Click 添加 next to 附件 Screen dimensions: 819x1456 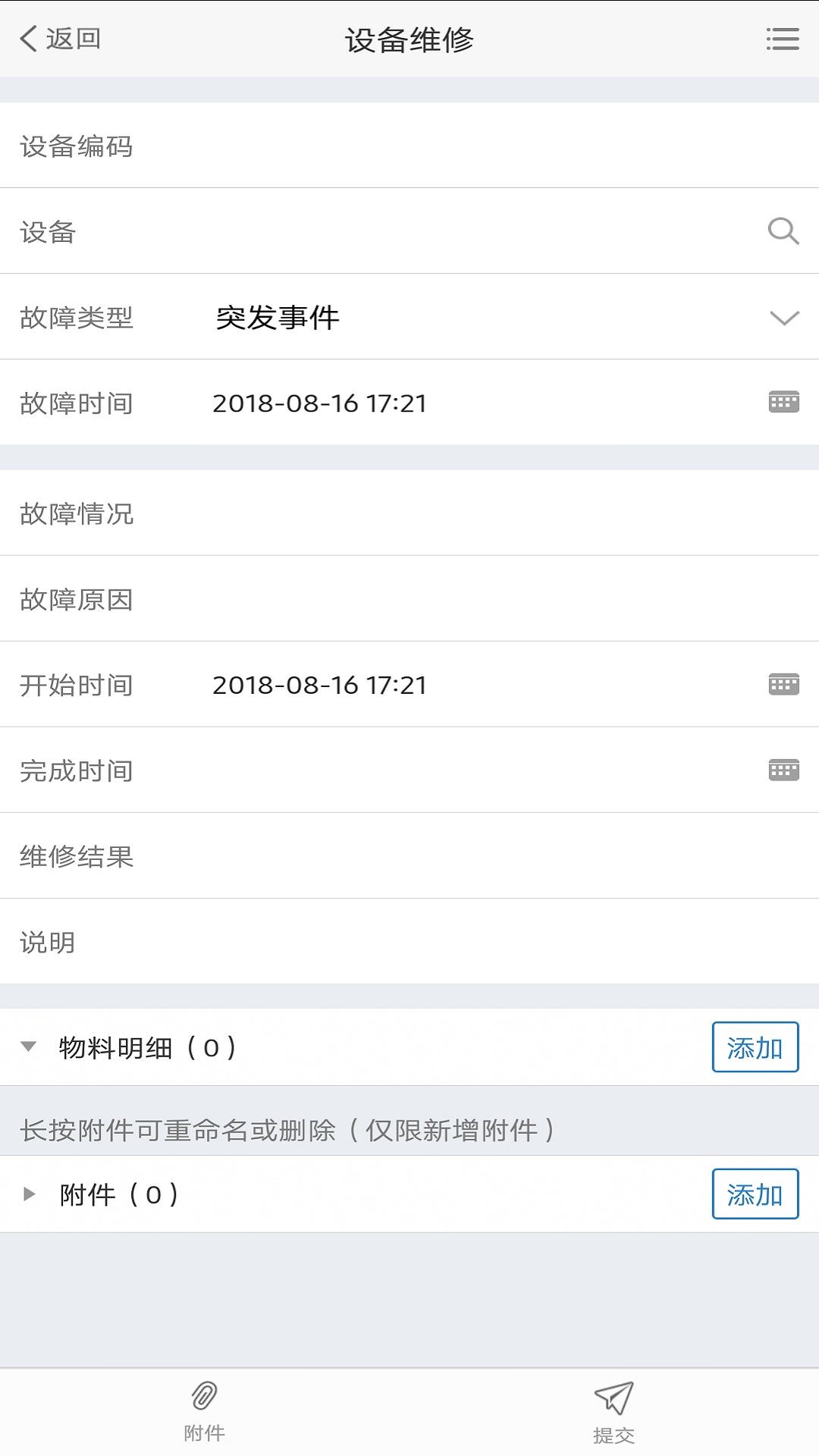[755, 1193]
